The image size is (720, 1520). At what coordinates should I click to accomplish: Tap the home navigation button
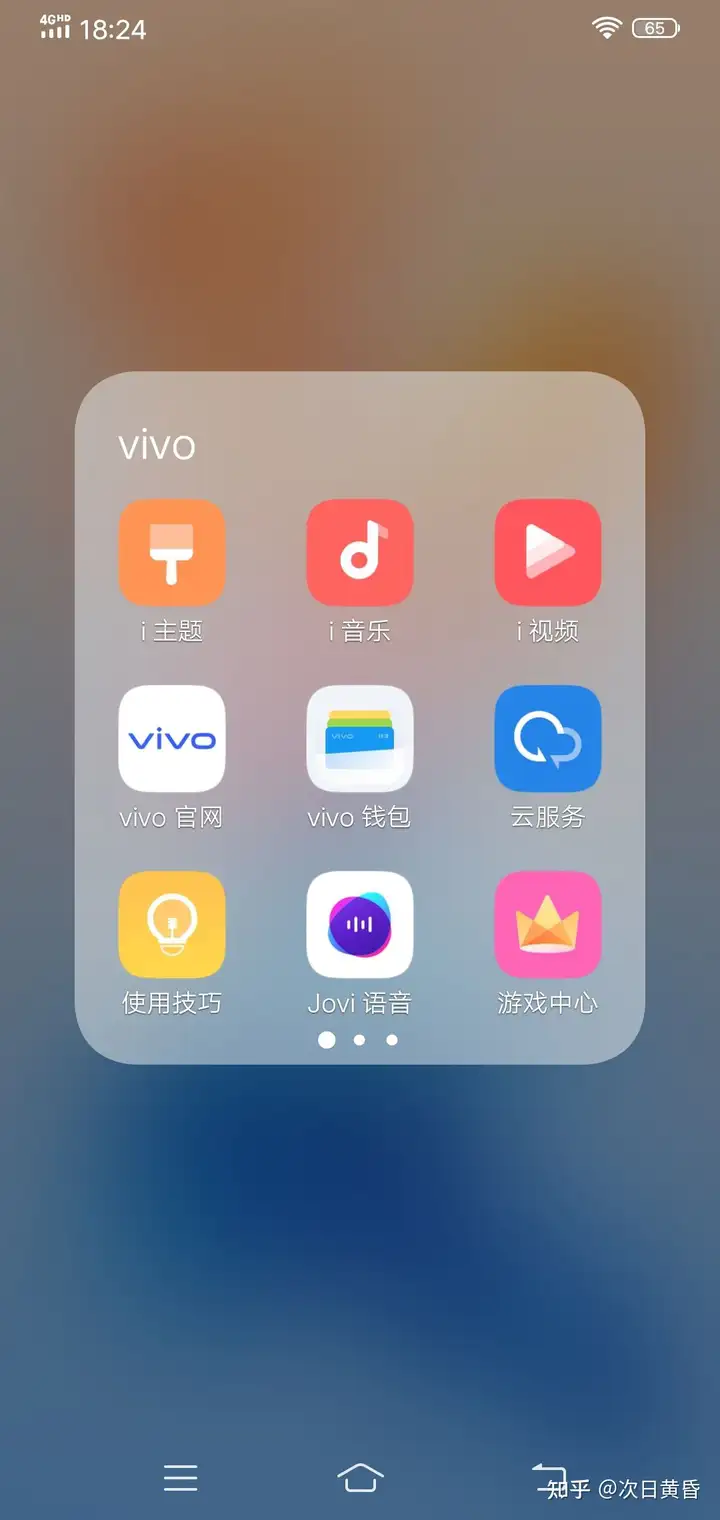tap(360, 1477)
